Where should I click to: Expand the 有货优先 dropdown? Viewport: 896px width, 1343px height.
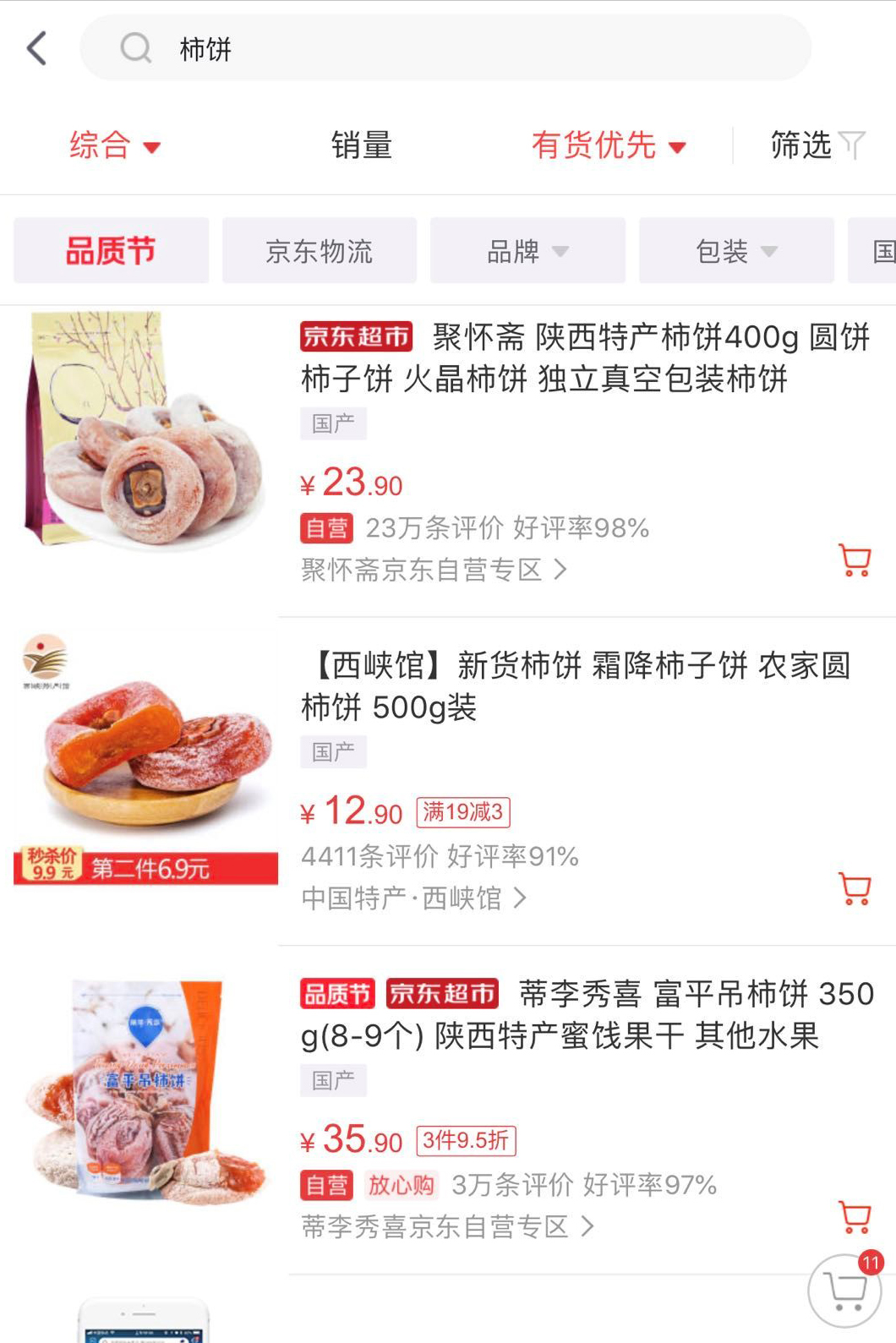pos(608,145)
